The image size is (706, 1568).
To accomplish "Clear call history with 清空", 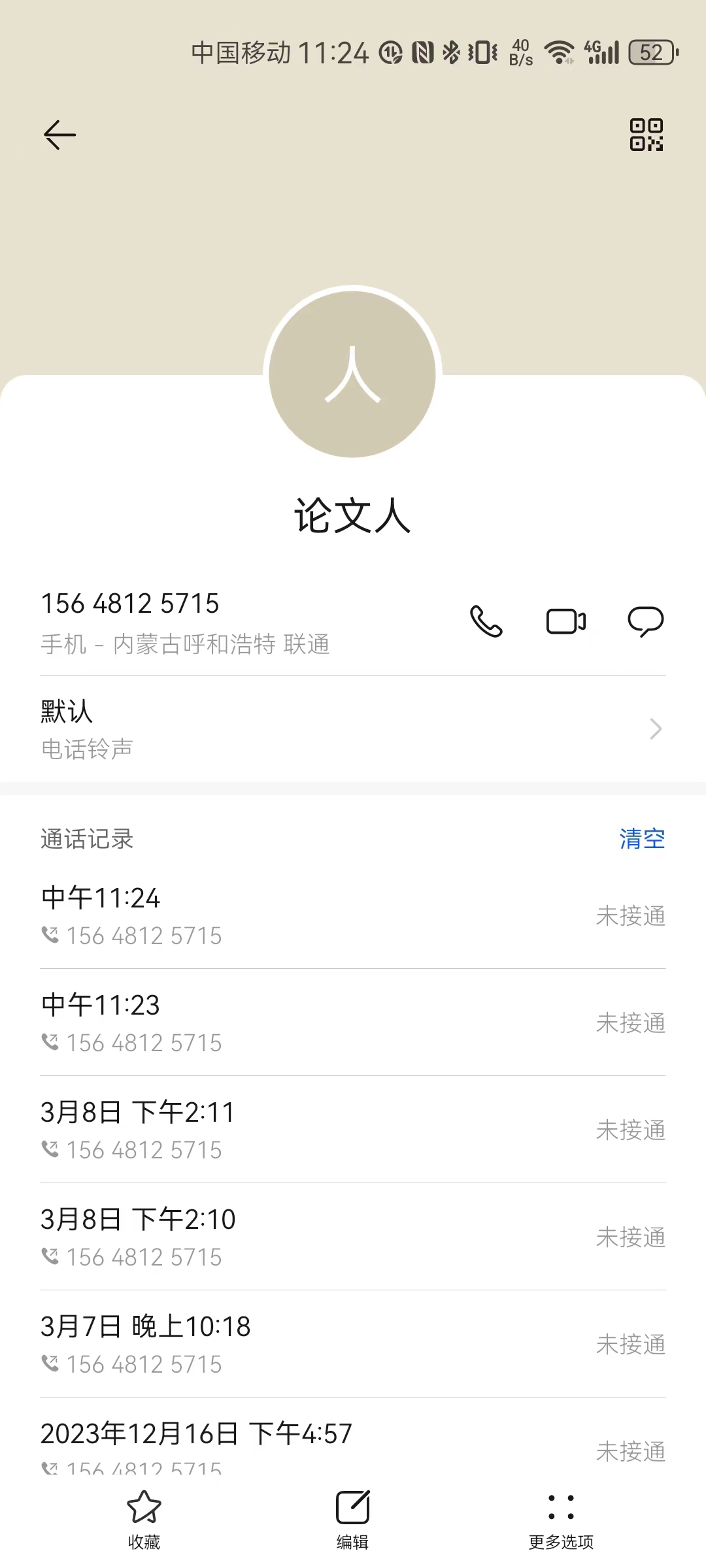I will [x=642, y=839].
